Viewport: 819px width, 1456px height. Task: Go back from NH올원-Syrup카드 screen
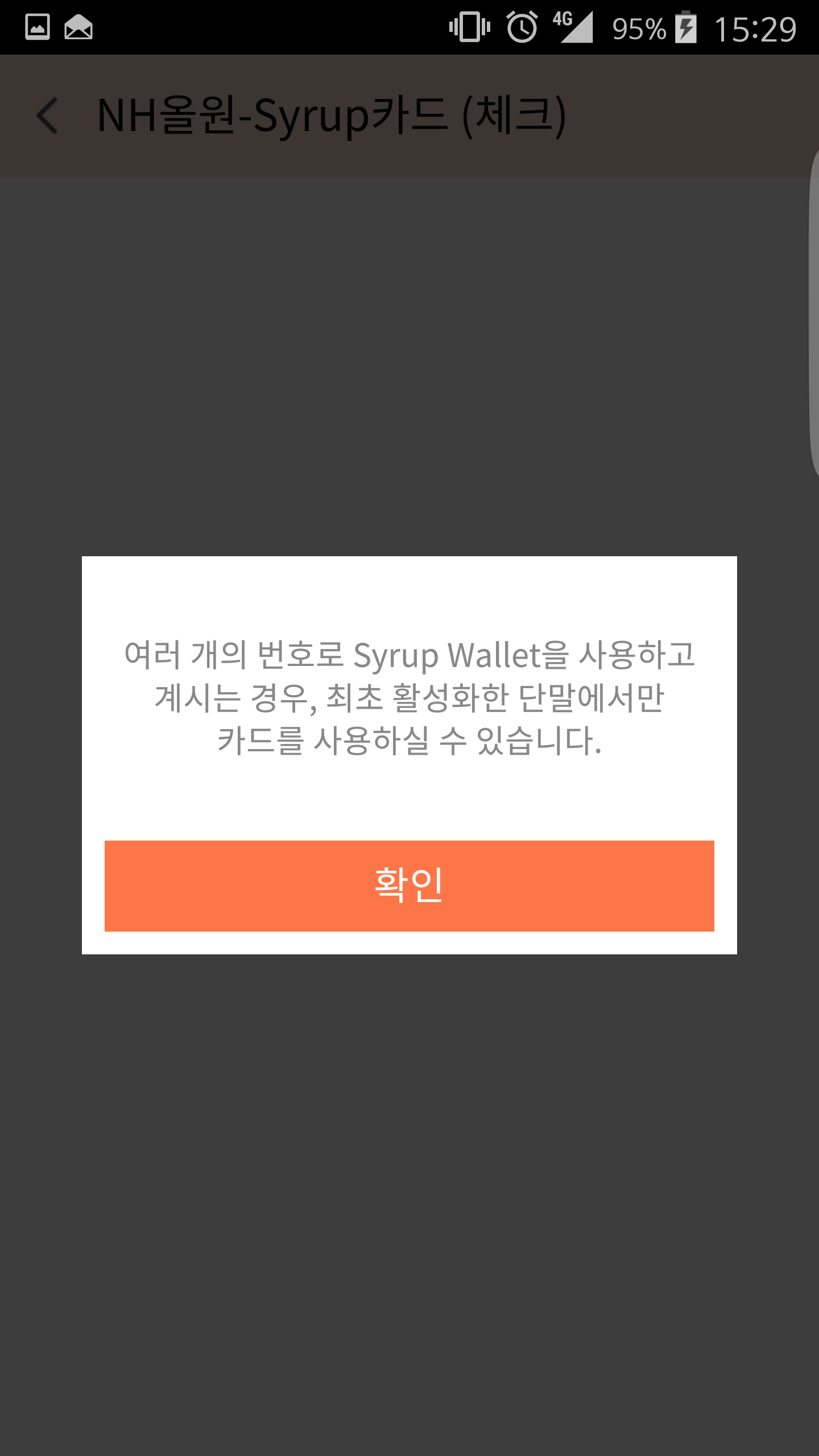pyautogui.click(x=47, y=115)
